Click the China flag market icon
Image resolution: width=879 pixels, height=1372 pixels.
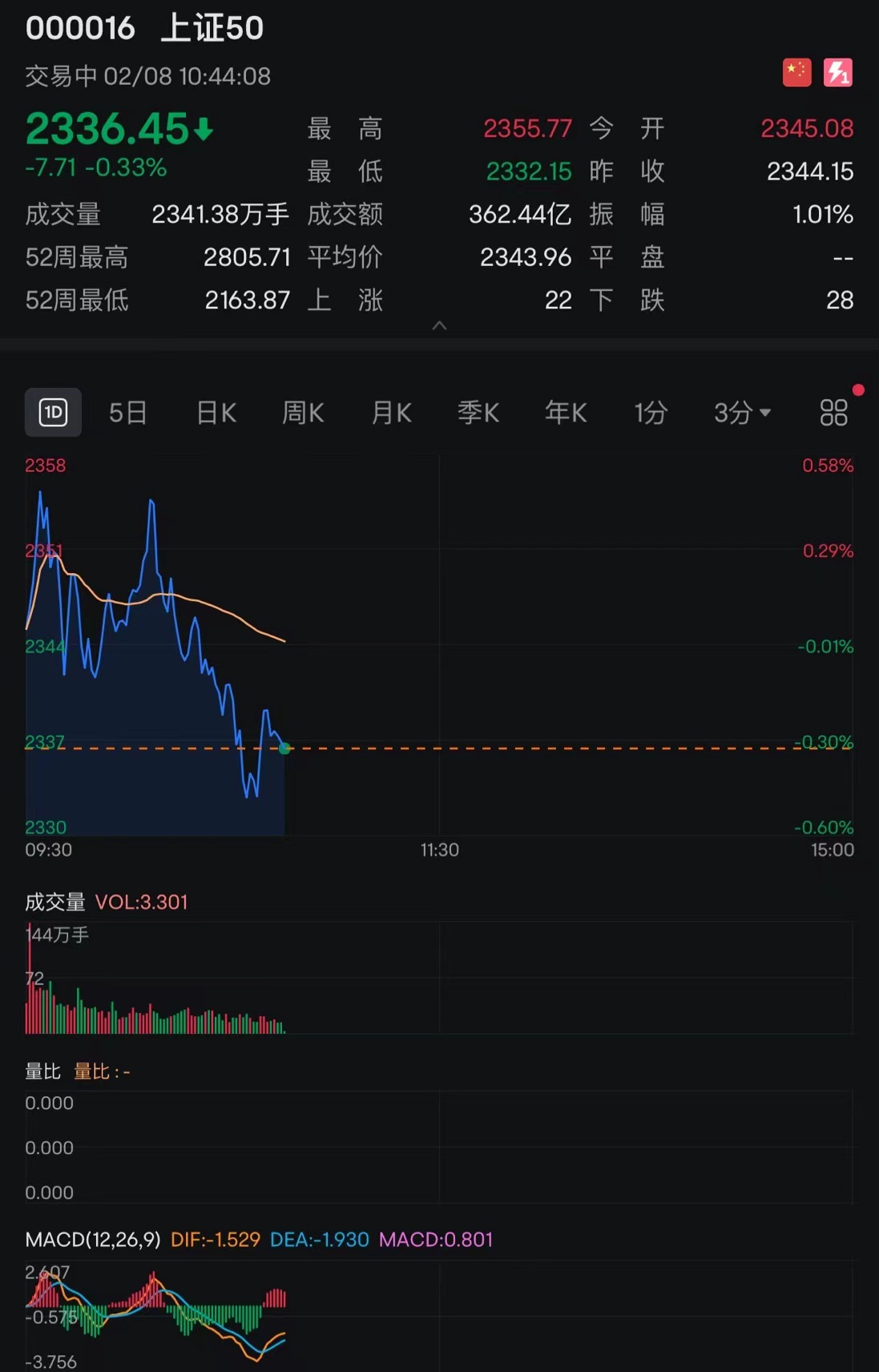point(796,73)
